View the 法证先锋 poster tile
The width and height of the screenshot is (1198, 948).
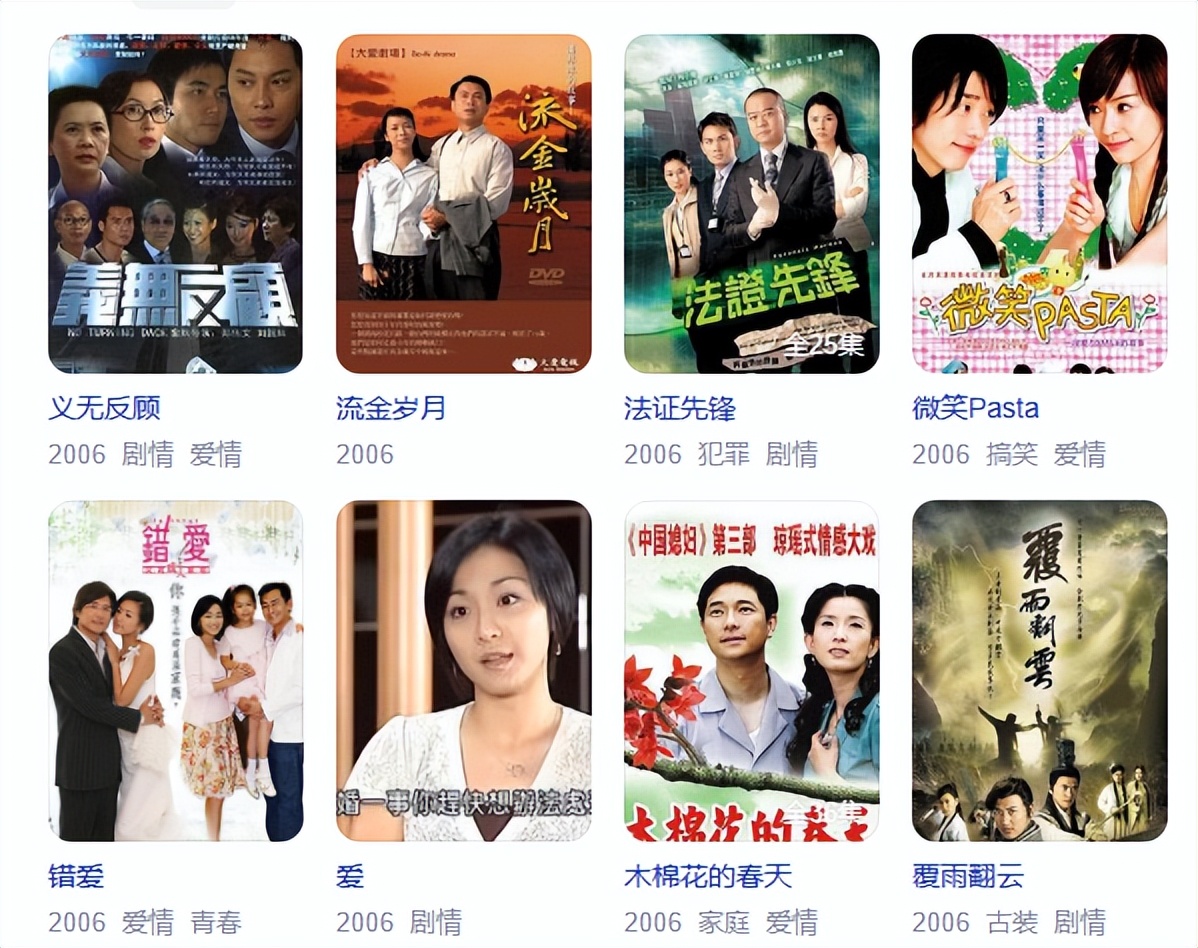(x=751, y=204)
